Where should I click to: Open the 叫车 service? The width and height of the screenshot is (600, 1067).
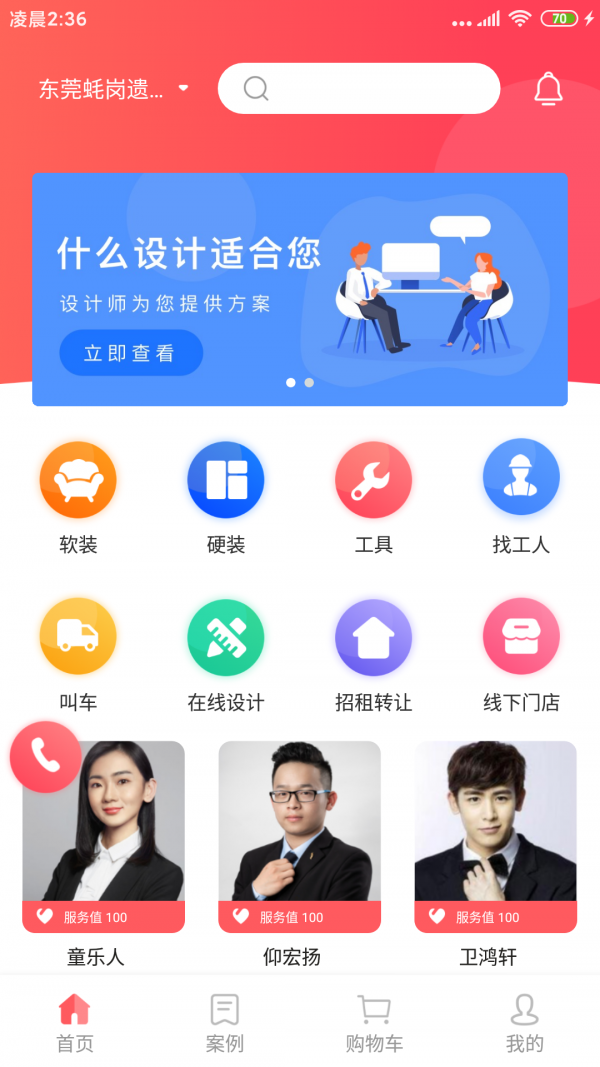coord(78,637)
